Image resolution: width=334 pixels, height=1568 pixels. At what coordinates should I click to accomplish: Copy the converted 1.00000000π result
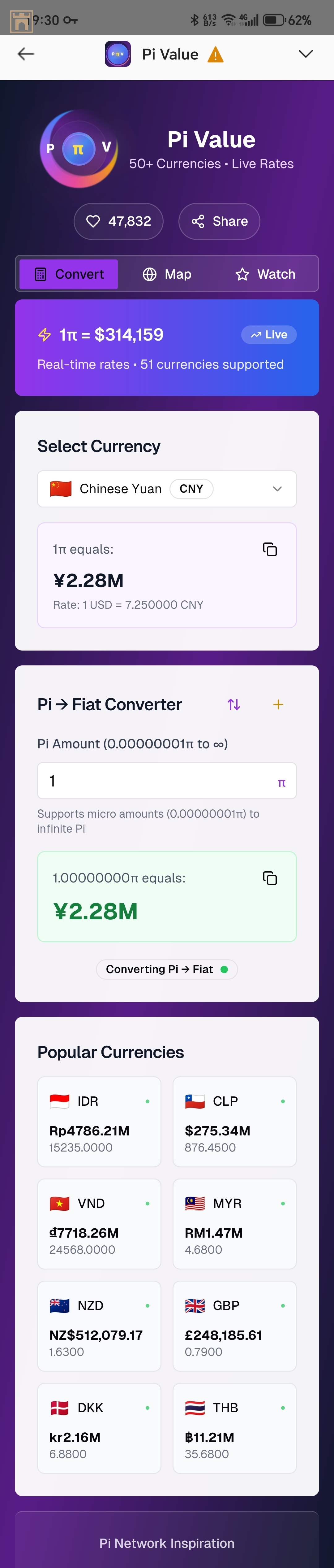(x=269, y=878)
